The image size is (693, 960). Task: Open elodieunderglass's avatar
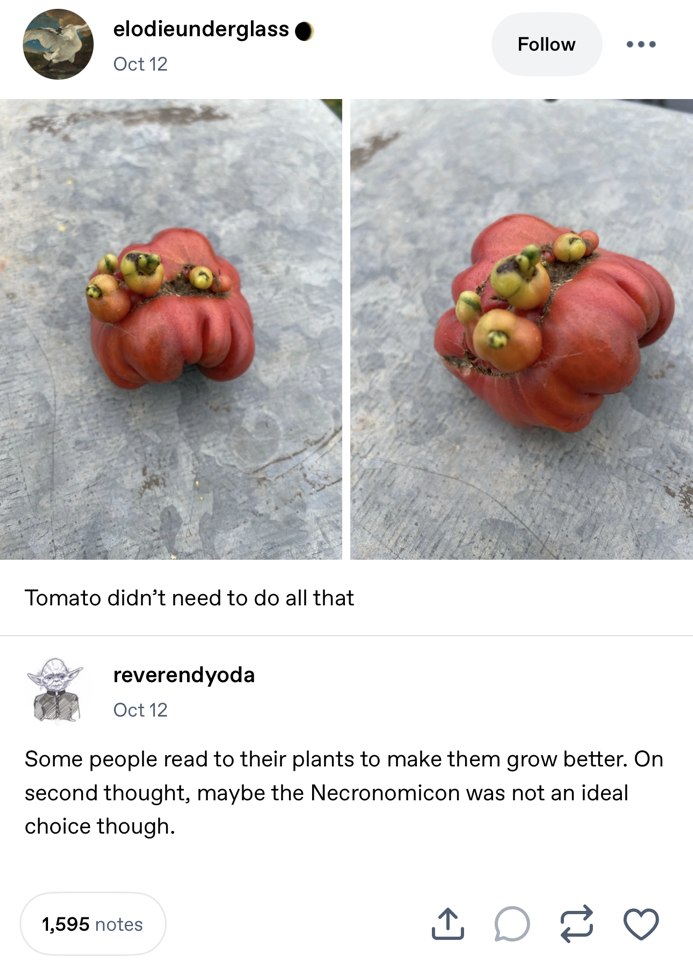[58, 45]
